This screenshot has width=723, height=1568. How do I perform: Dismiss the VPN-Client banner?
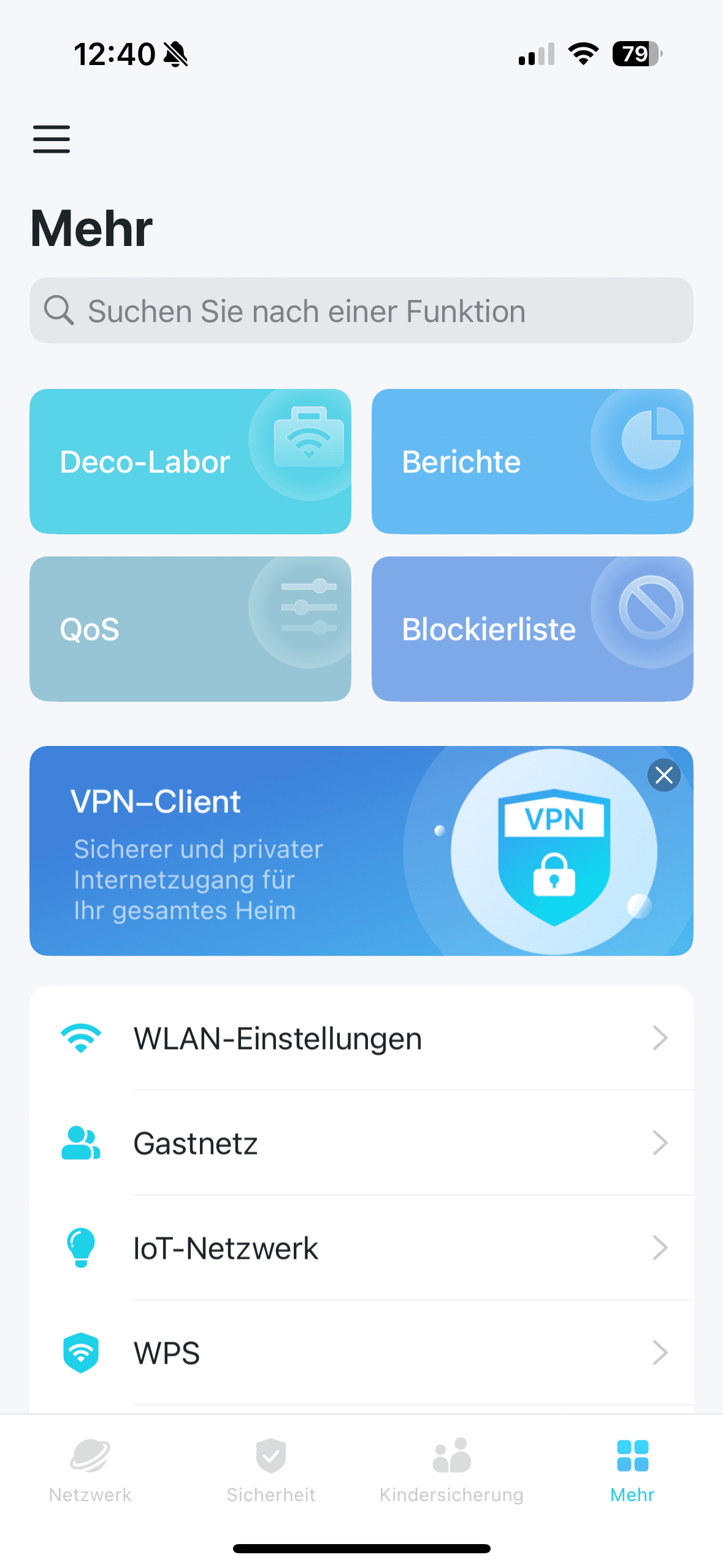(x=664, y=775)
